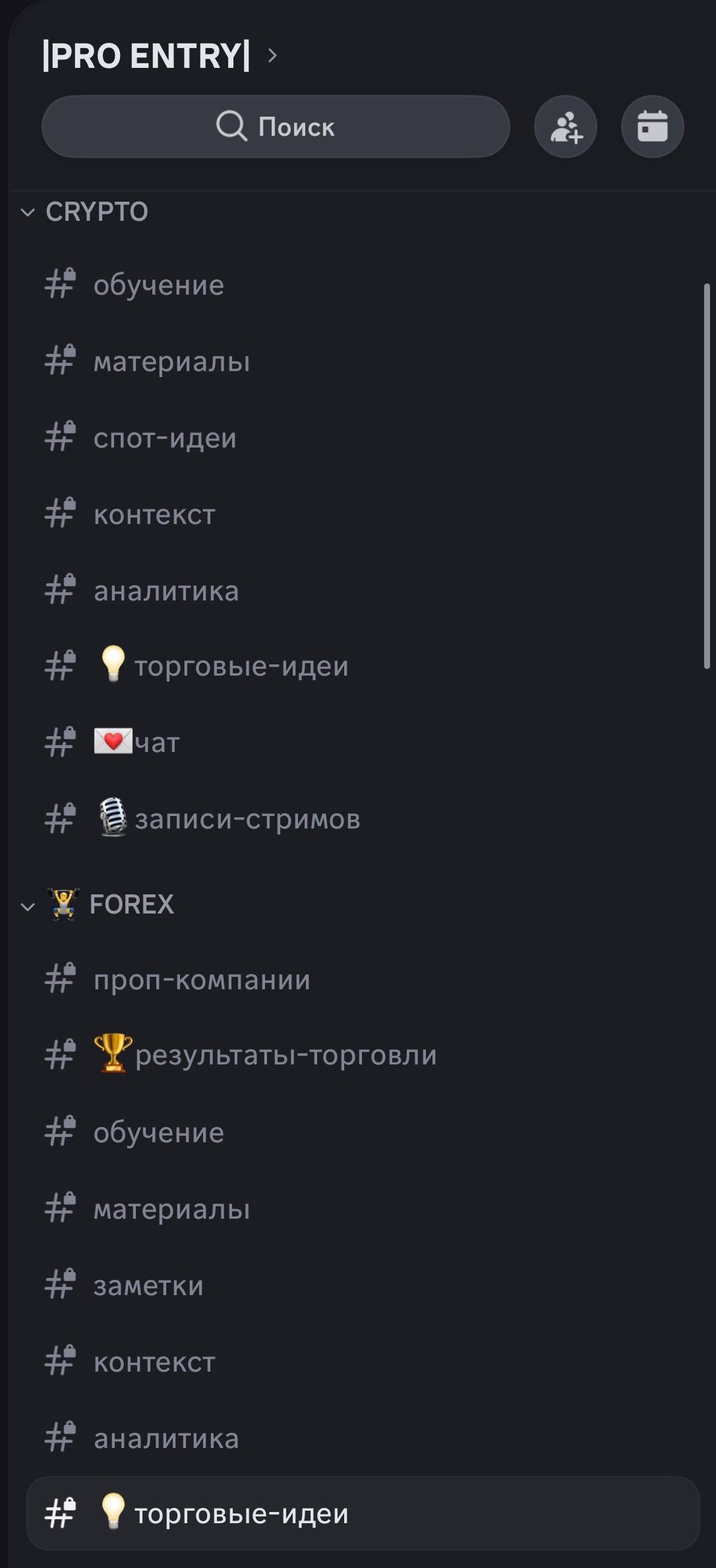Collapse the CRYPTO category
This screenshot has width=716, height=1568.
(x=86, y=212)
